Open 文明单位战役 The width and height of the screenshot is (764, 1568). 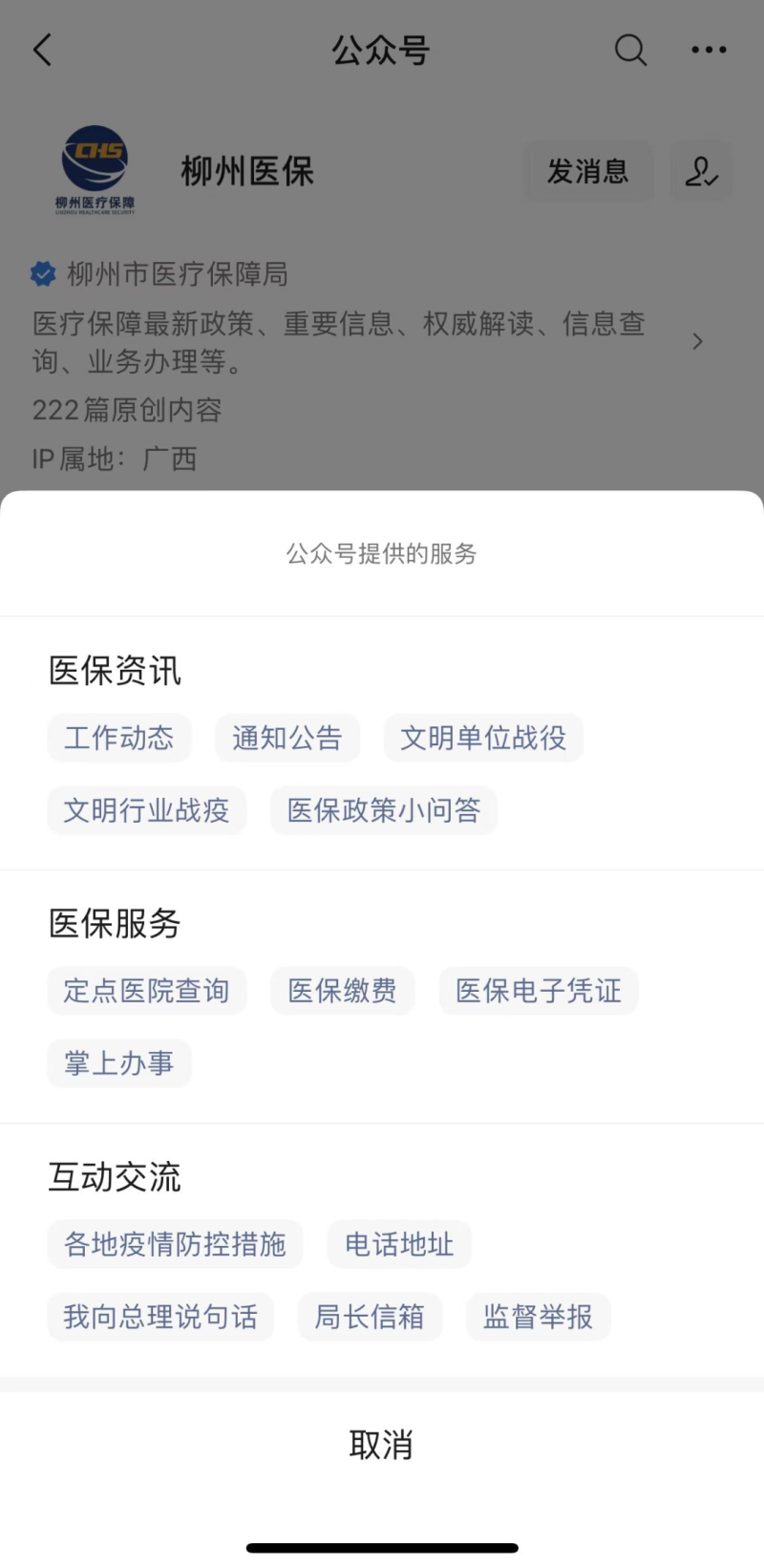483,738
